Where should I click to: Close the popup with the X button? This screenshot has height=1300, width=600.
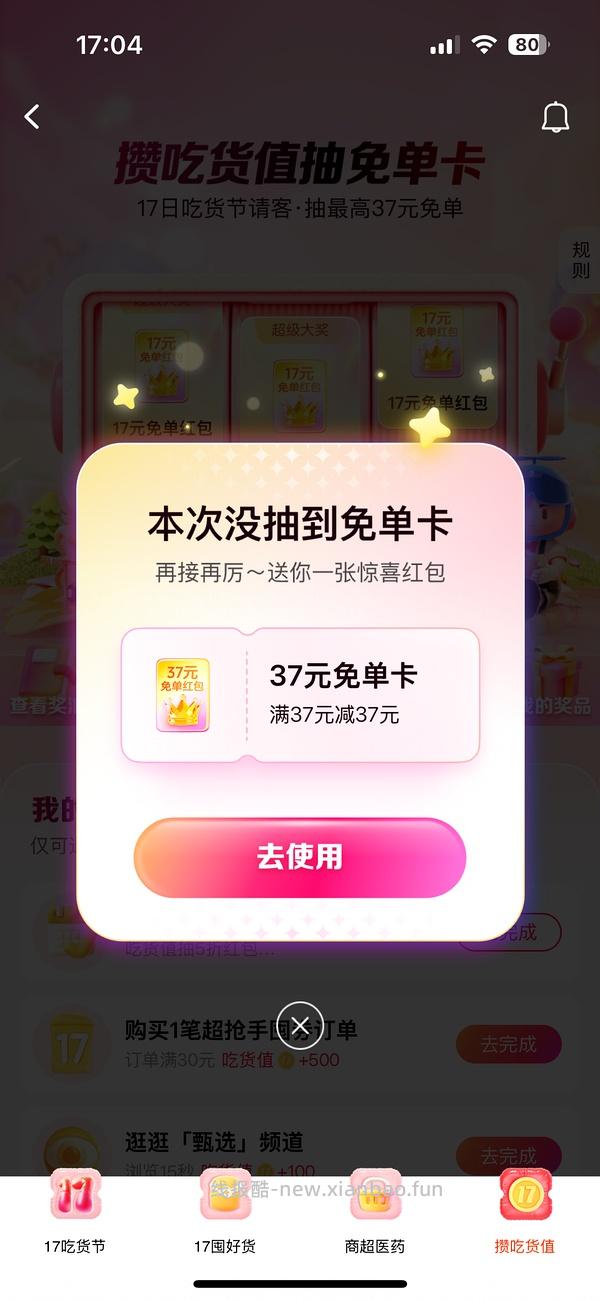[300, 1025]
